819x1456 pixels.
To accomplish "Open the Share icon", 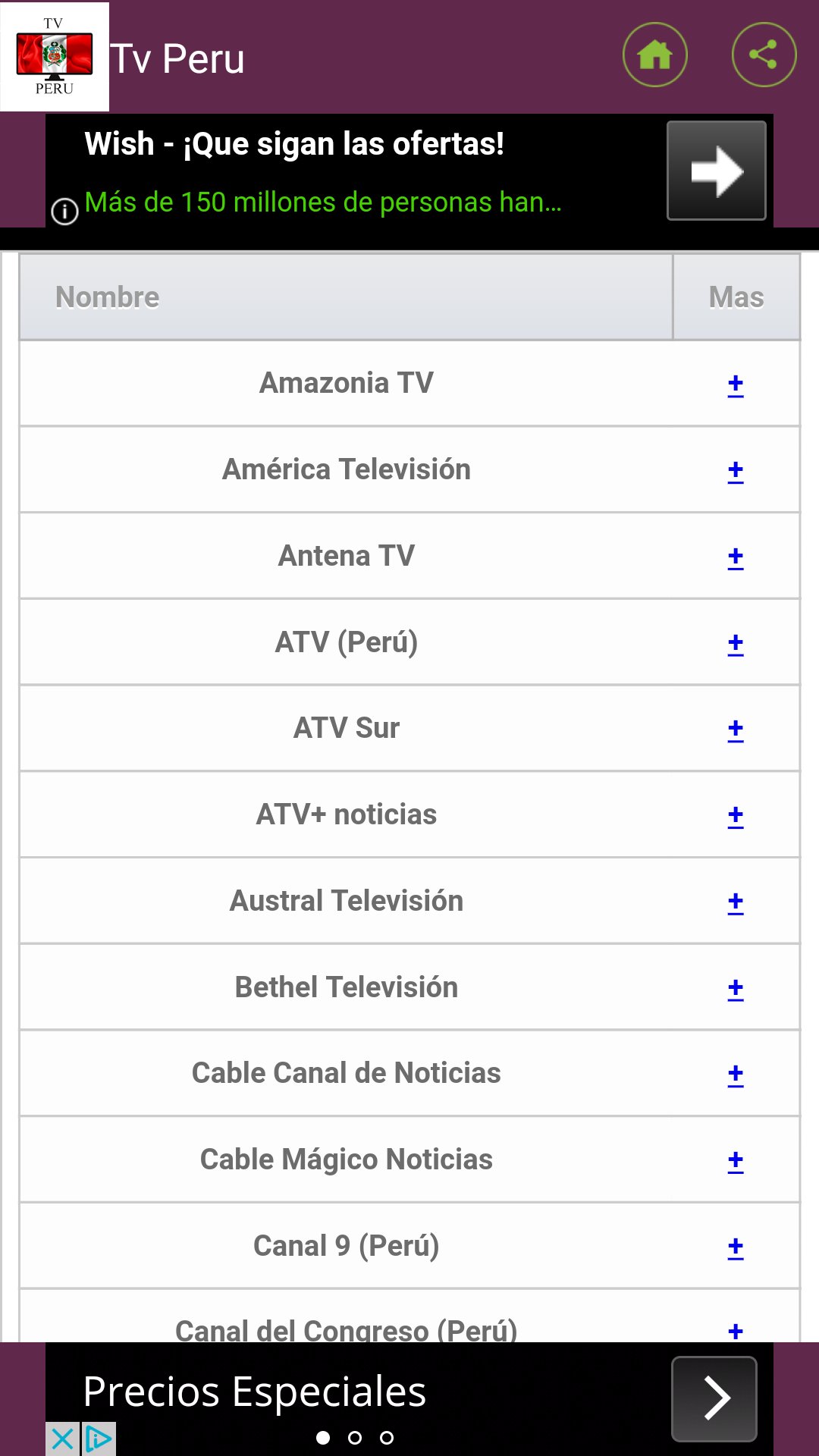I will (x=764, y=55).
